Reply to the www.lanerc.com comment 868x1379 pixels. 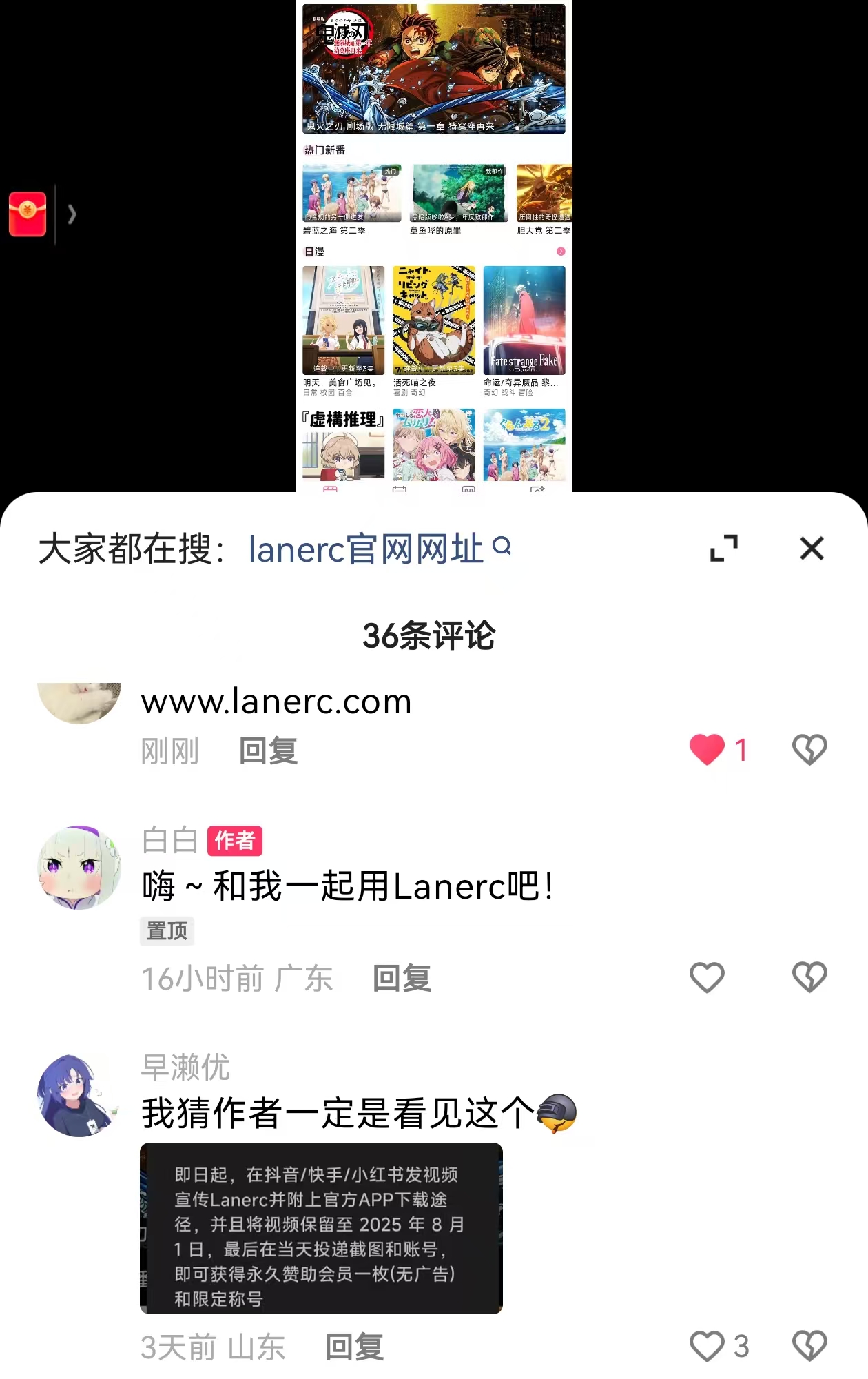pyautogui.click(x=268, y=751)
